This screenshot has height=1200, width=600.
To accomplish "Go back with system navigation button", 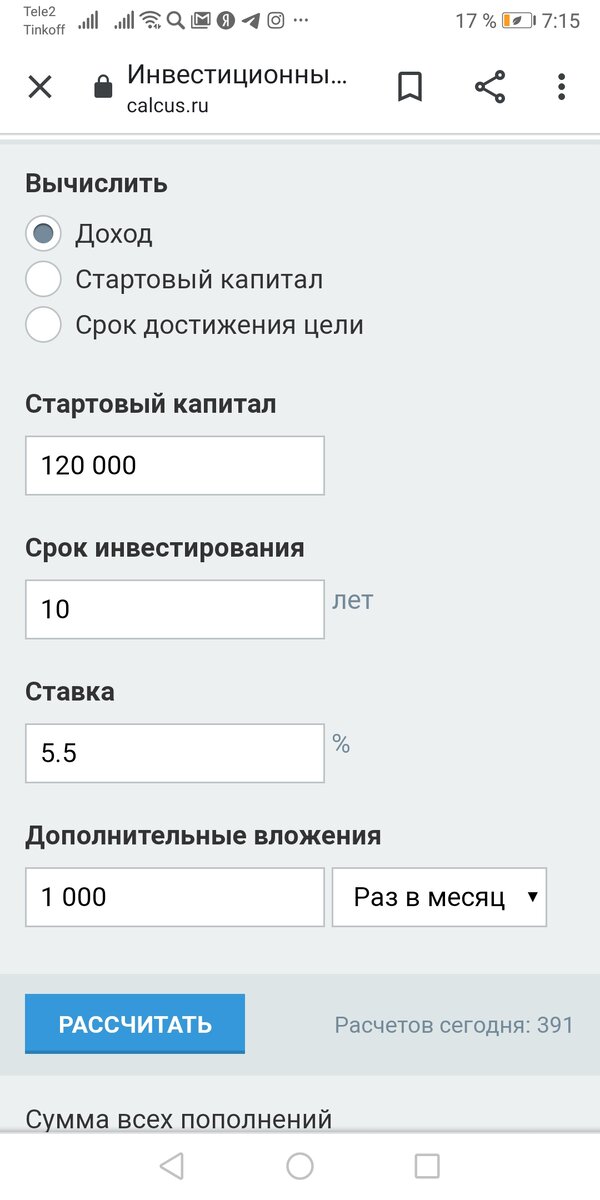I will (x=172, y=1165).
